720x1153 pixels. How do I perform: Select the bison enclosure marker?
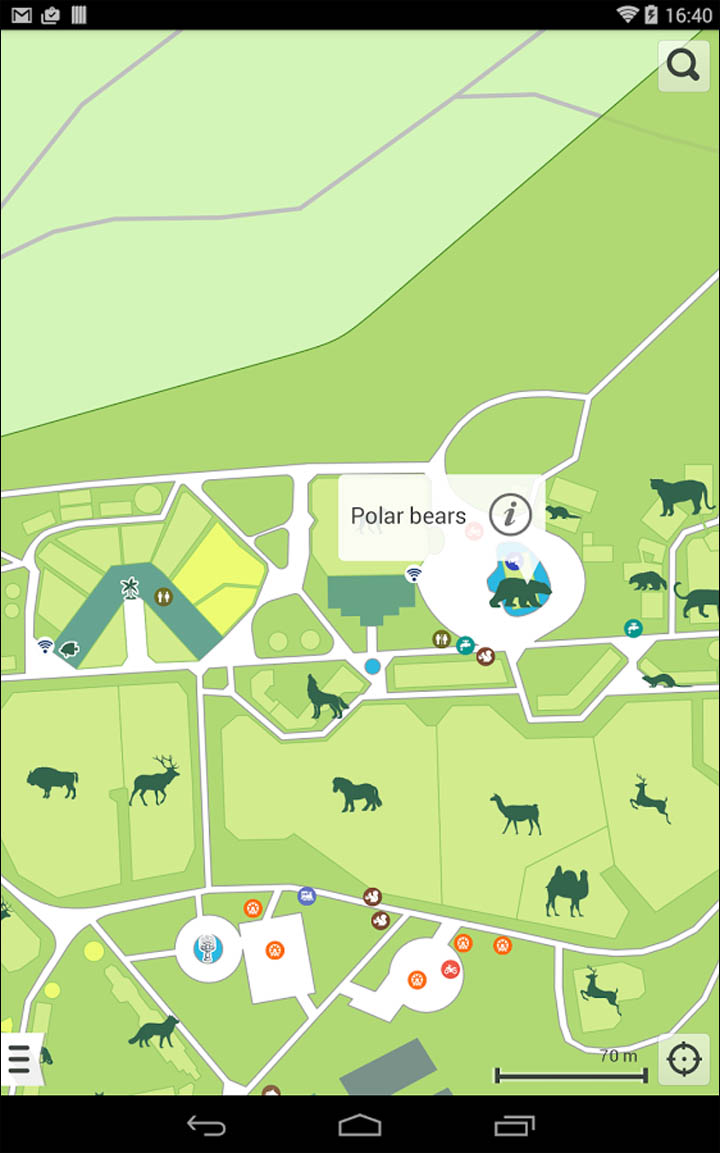[52, 782]
